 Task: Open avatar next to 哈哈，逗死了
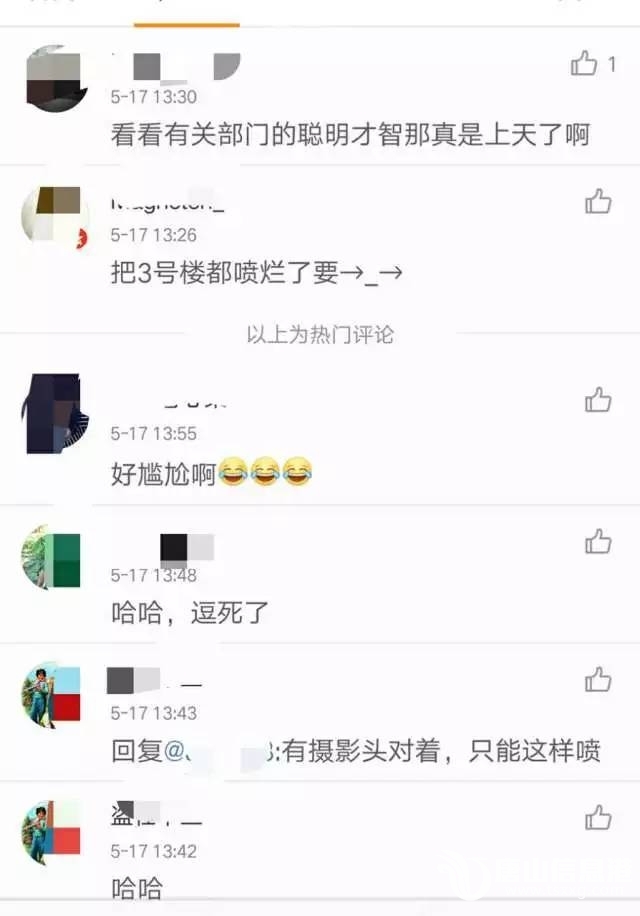(x=50, y=557)
